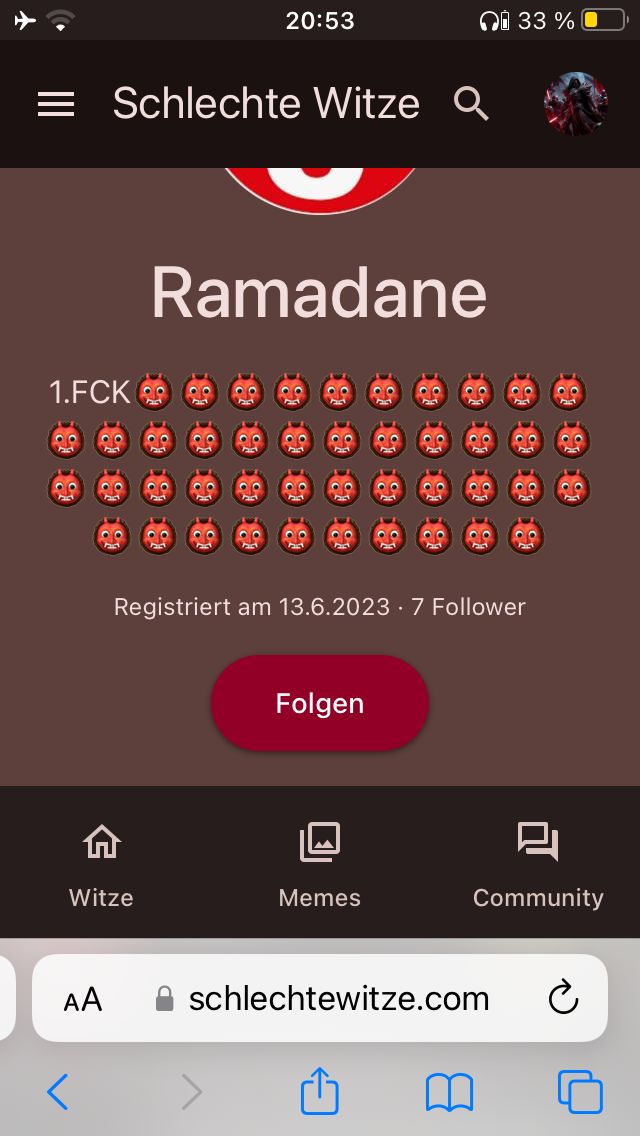Open the search magnifier icon
The height and width of the screenshot is (1136, 640).
tap(471, 103)
